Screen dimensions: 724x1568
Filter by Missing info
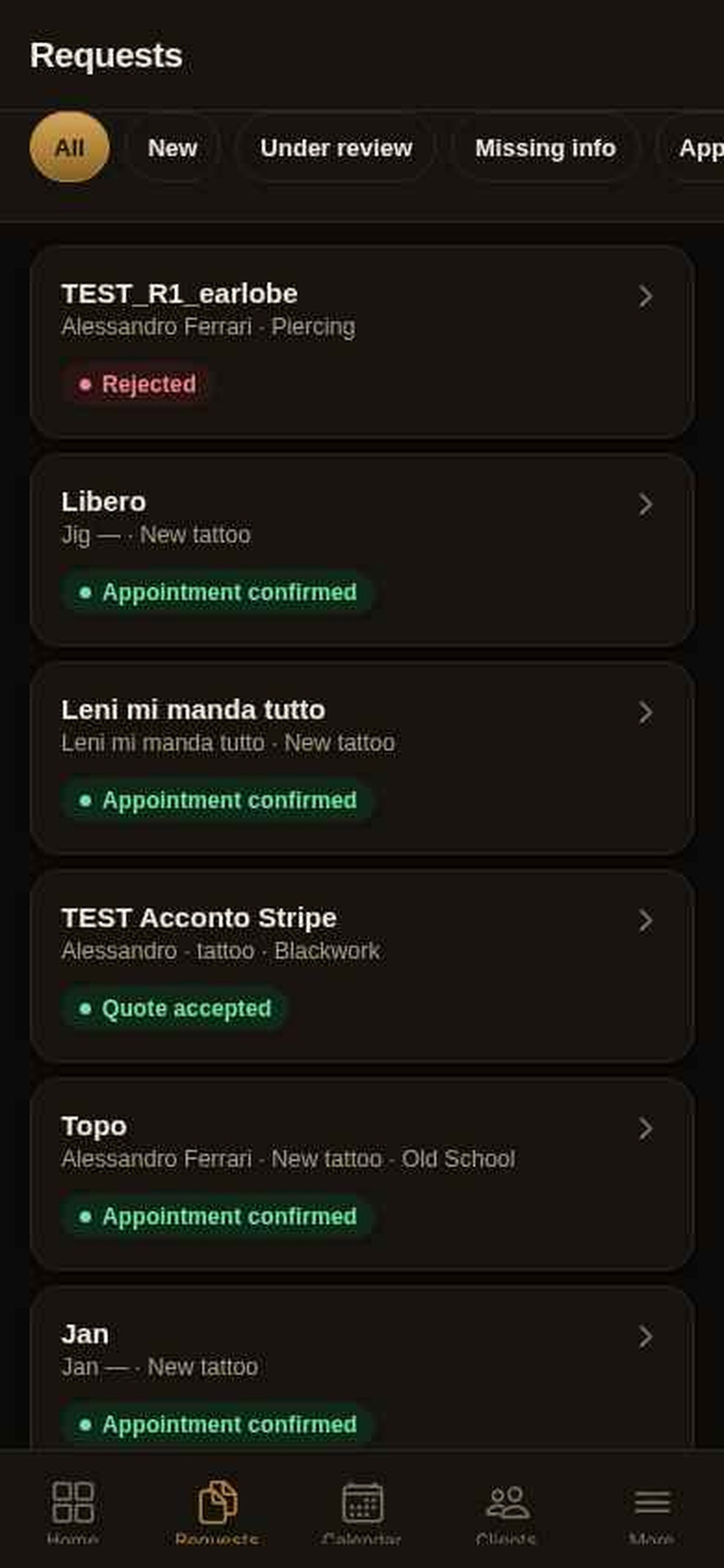pyautogui.click(x=545, y=148)
